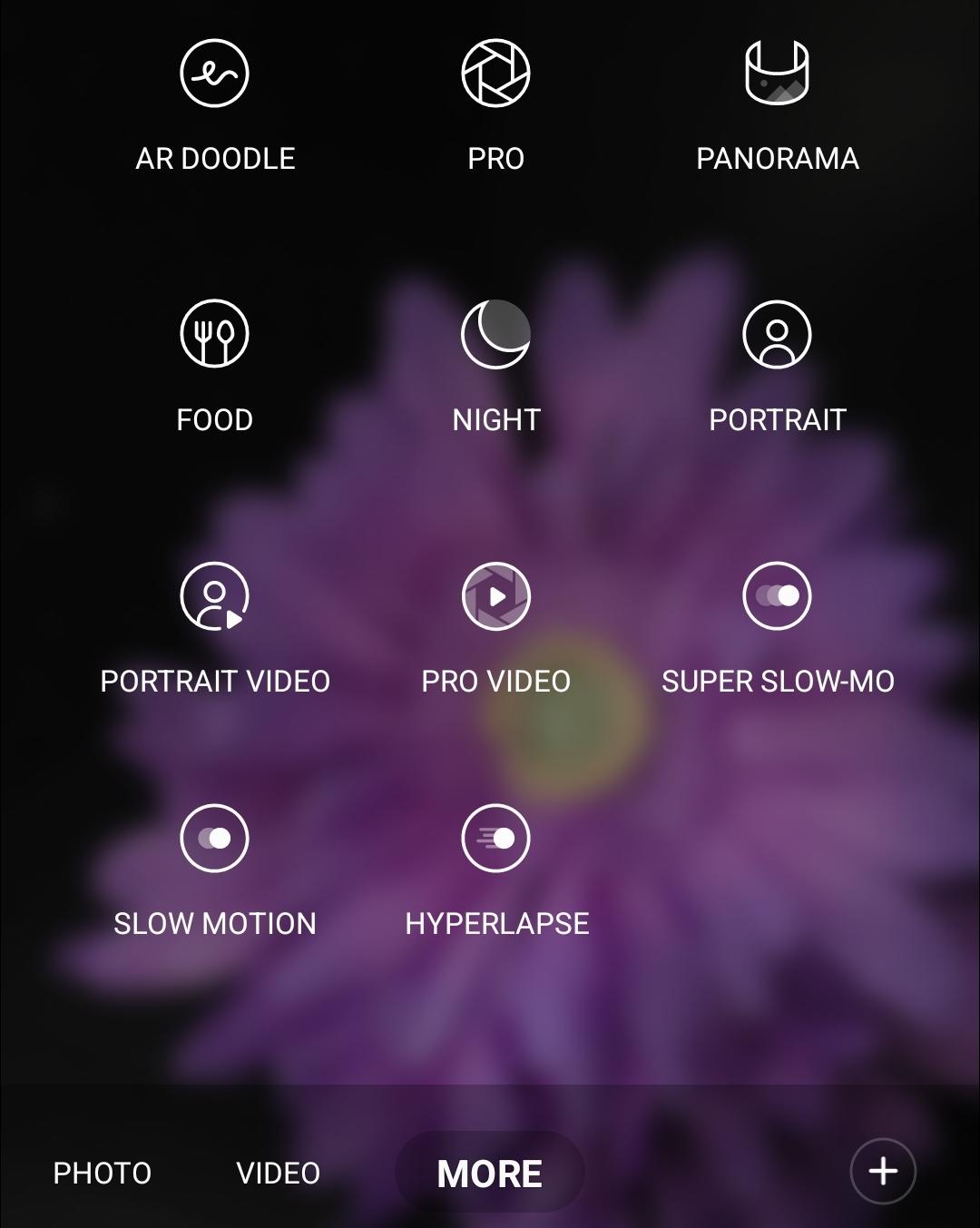Tap the HYPERLAPSE text label
980x1228 pixels.
pyautogui.click(x=496, y=922)
